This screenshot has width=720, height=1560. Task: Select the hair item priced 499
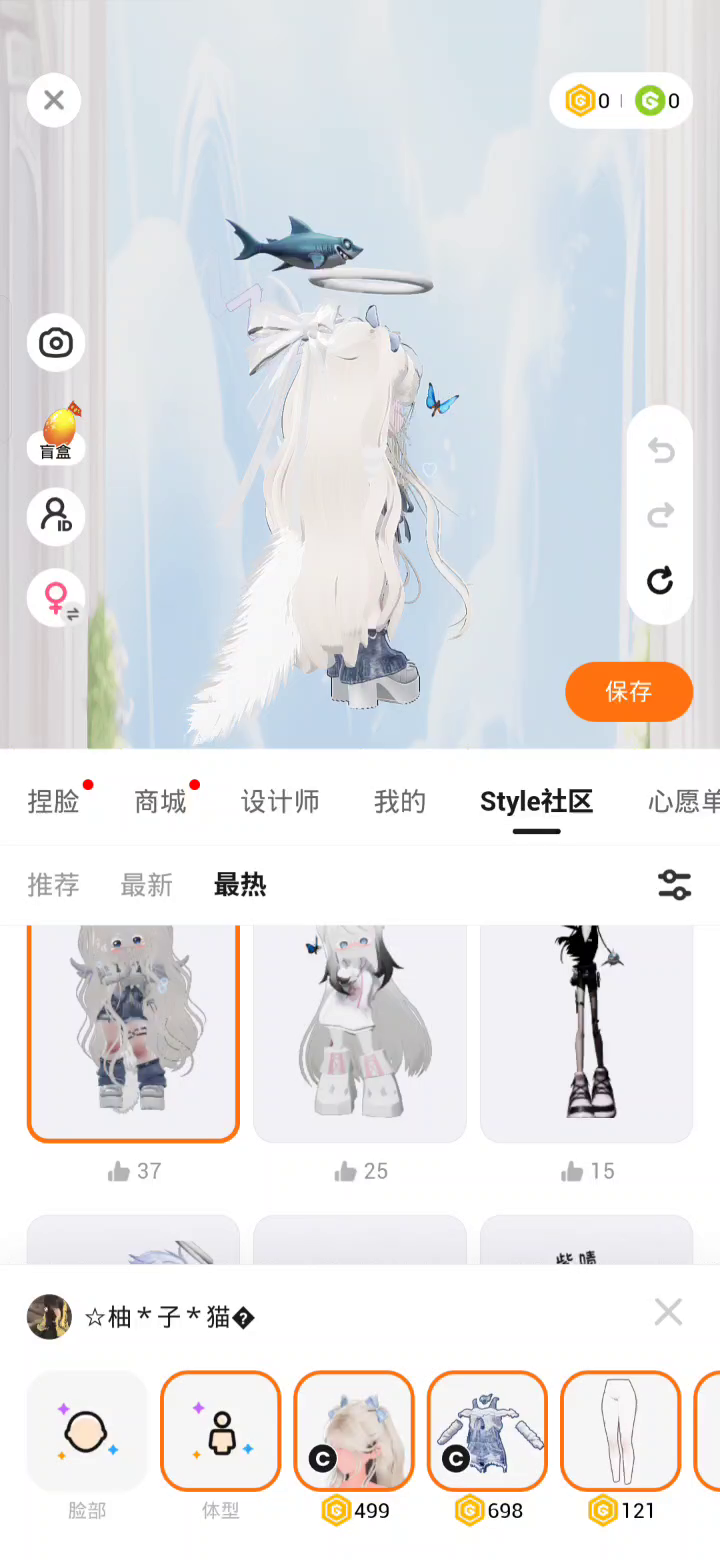(x=354, y=1431)
